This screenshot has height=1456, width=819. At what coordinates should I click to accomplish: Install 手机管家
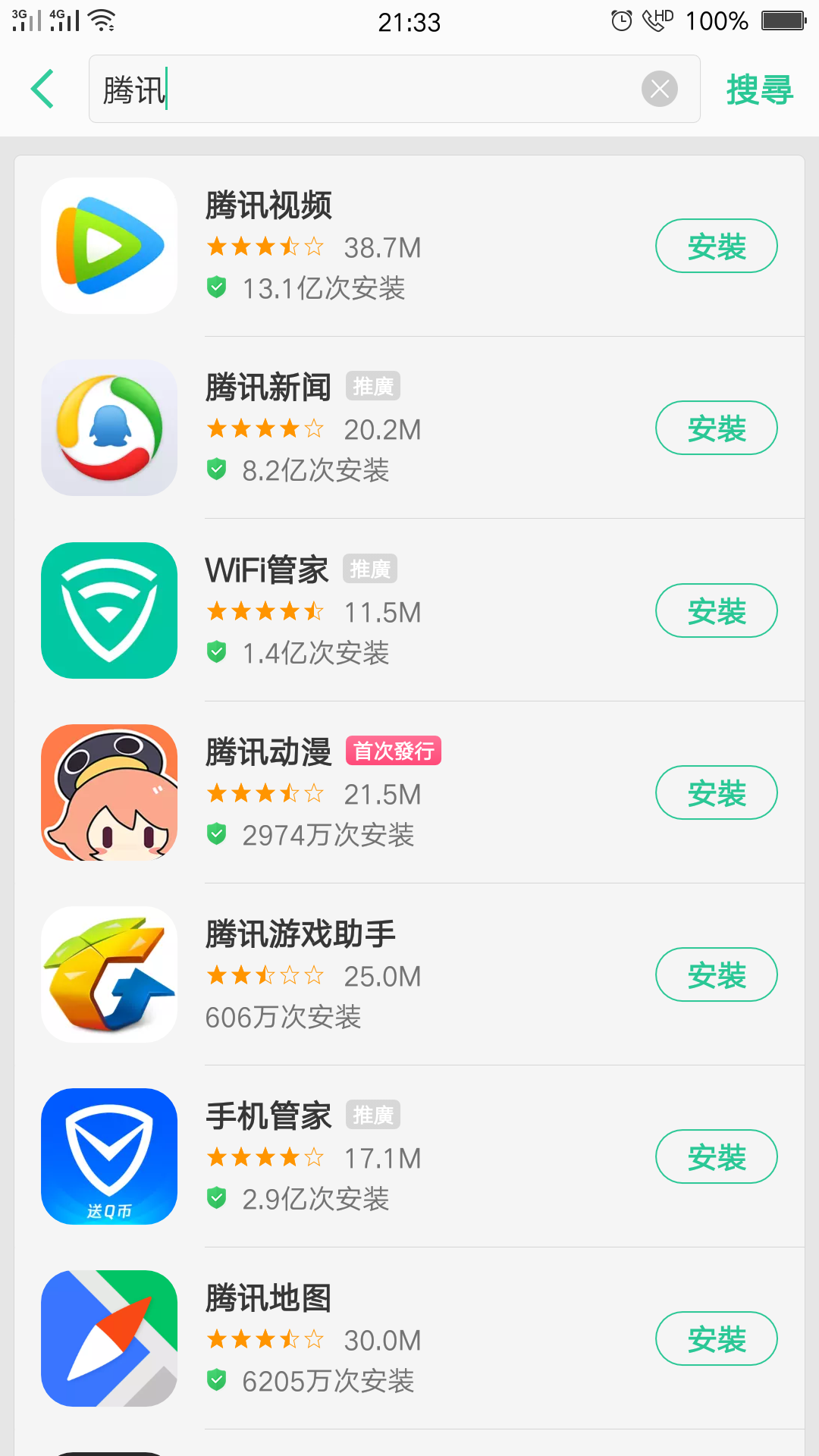point(716,1156)
